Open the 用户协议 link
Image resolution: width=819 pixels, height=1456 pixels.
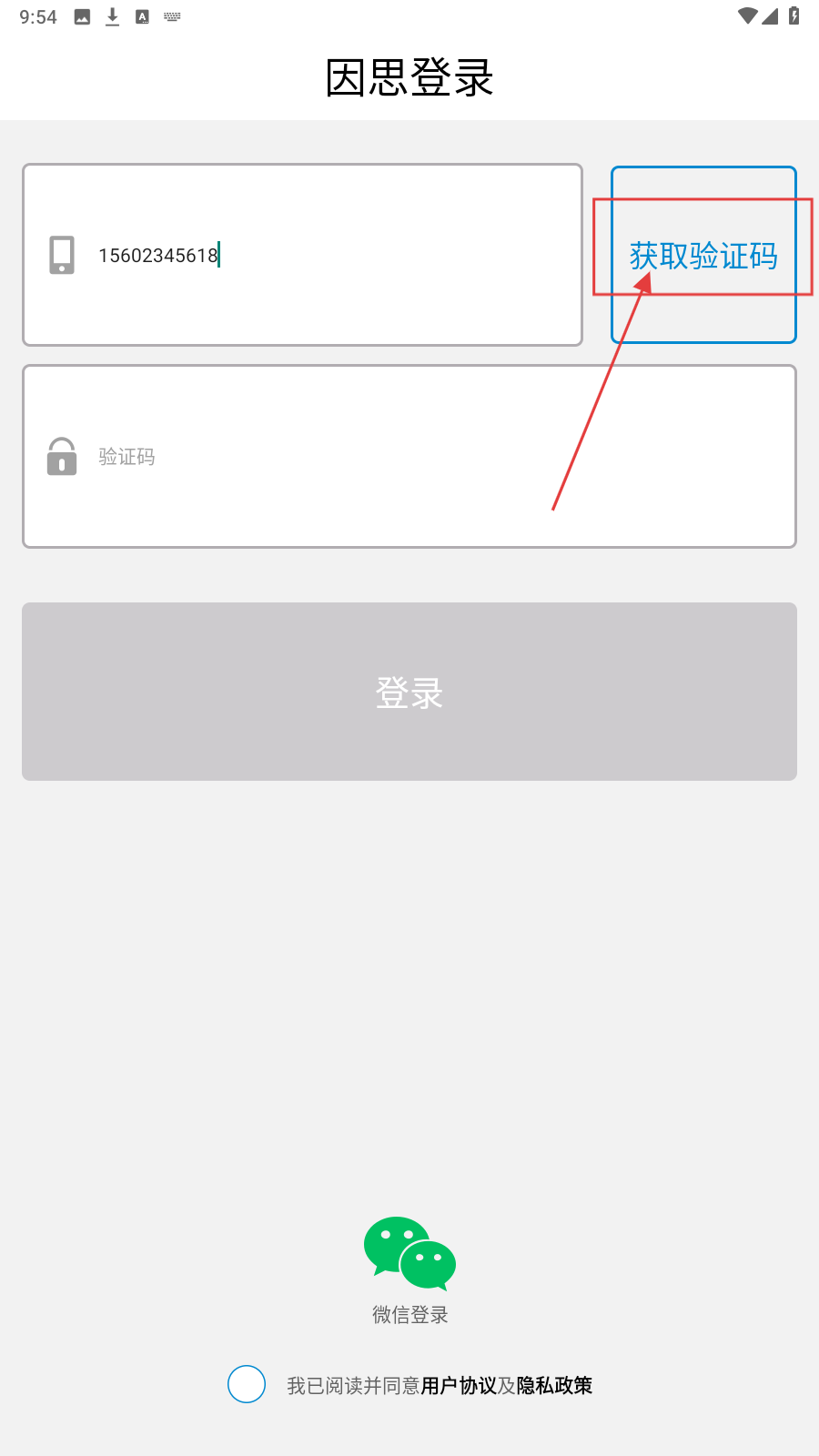tap(459, 1386)
